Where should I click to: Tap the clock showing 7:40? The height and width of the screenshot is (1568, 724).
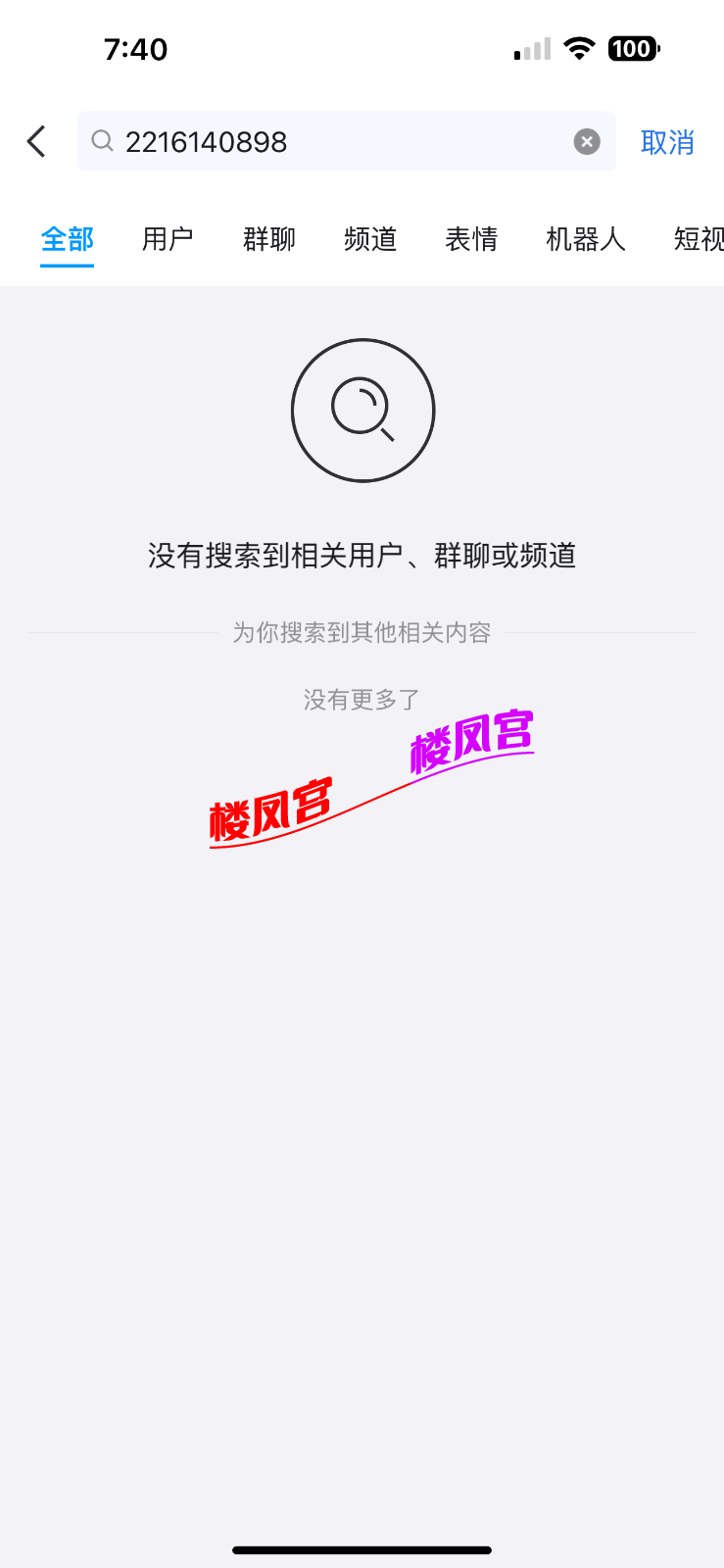[x=137, y=48]
